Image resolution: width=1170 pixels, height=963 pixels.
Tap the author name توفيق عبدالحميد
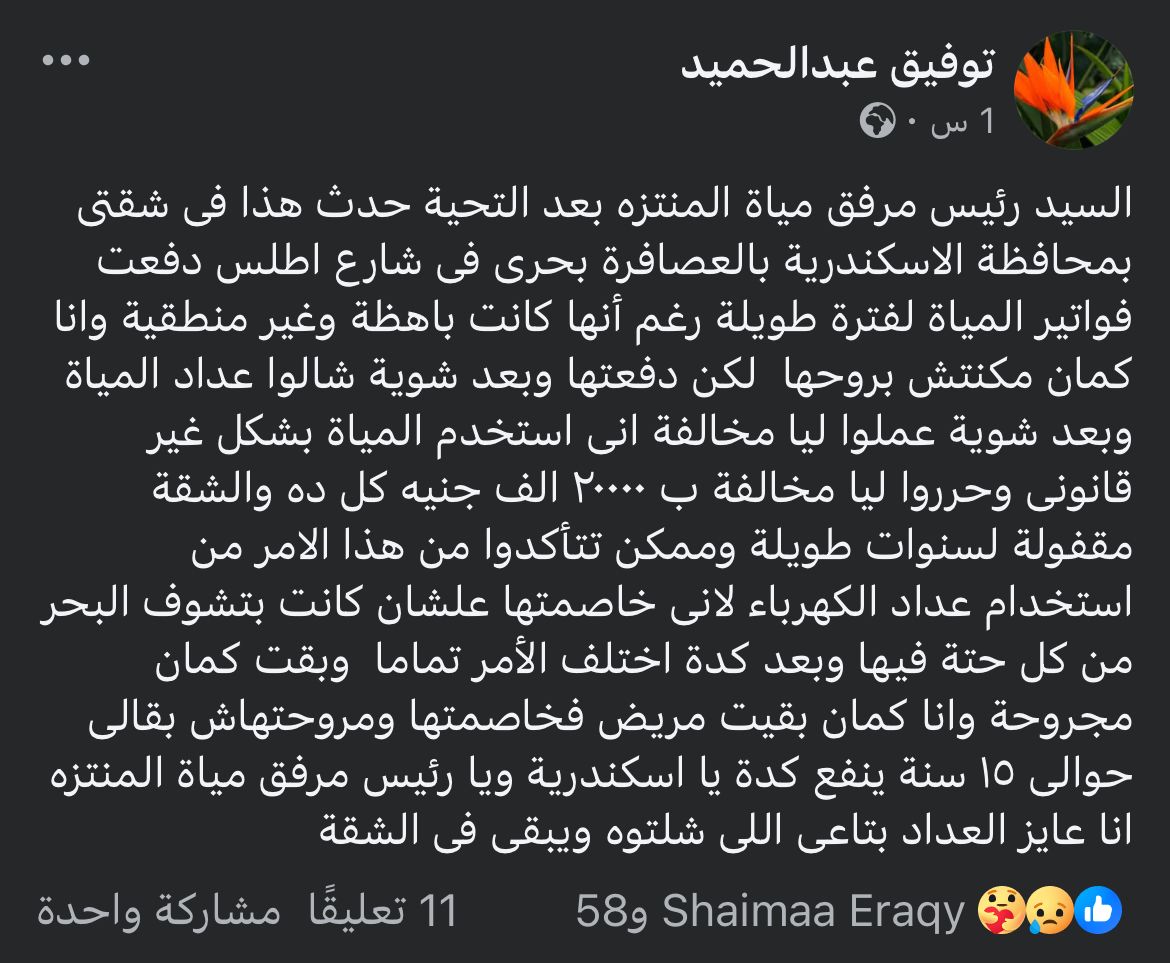pyautogui.click(x=838, y=66)
